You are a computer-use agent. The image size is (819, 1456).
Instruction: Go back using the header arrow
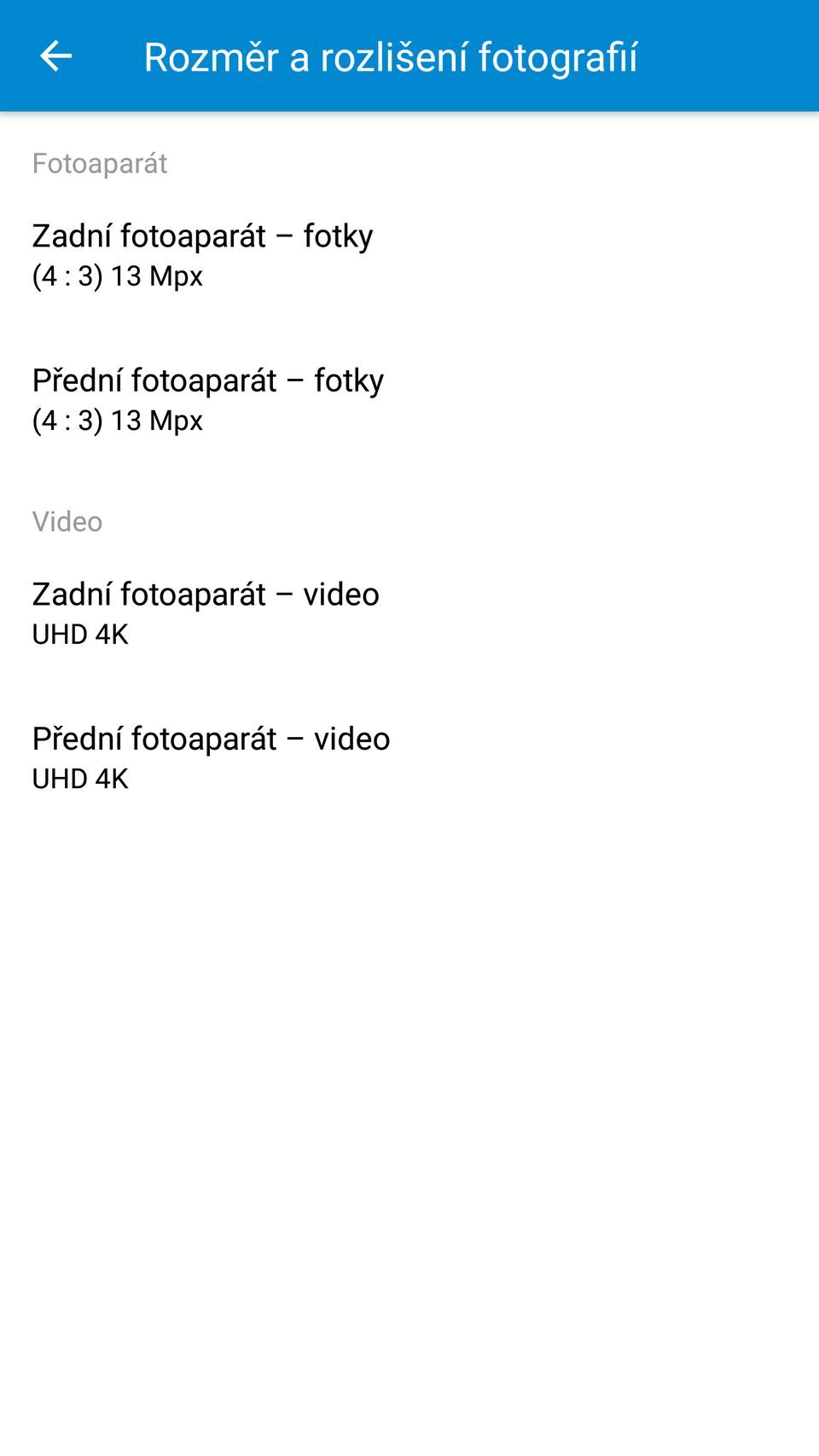[x=56, y=56]
